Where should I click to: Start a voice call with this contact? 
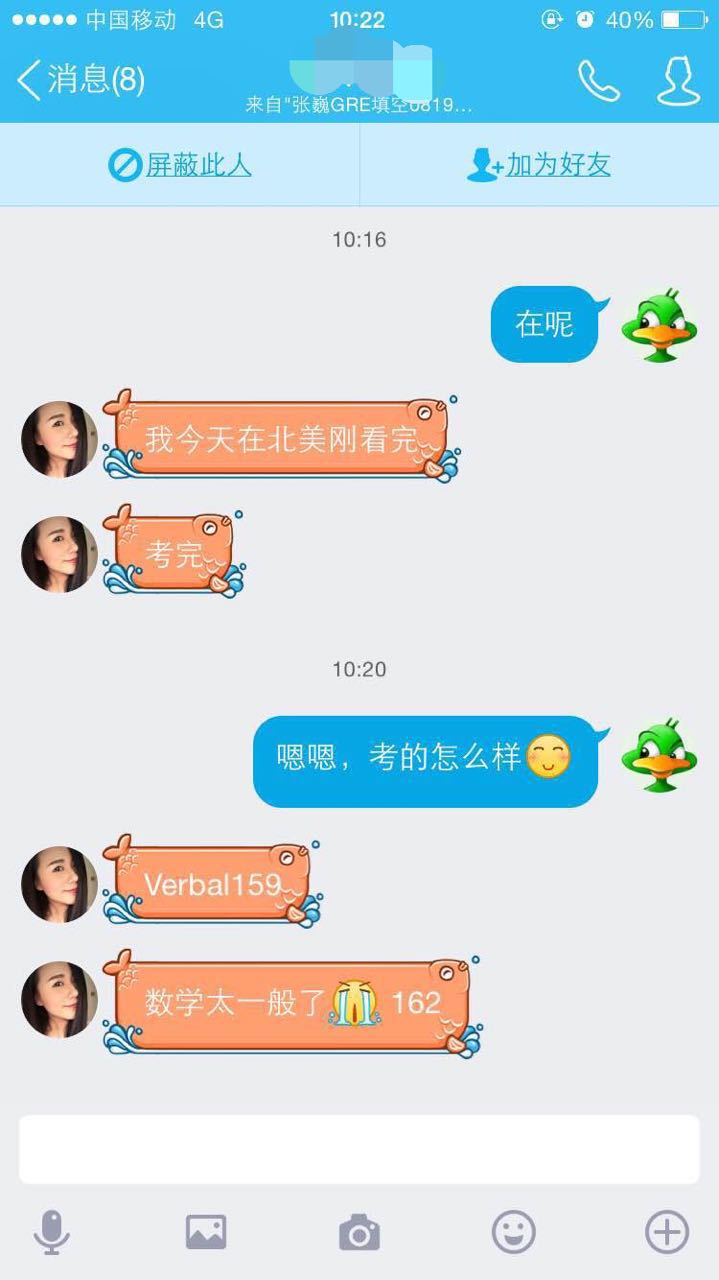click(599, 81)
